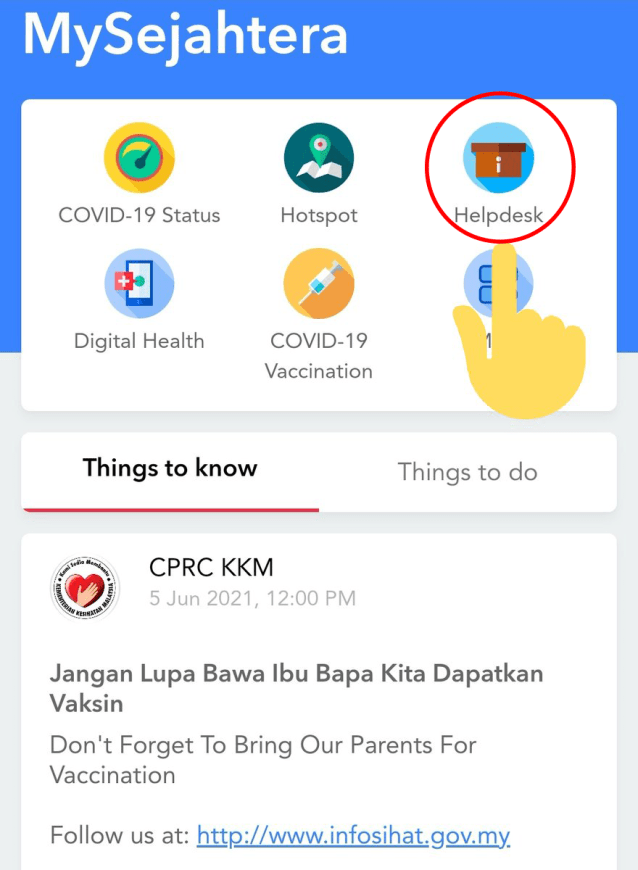Switch to the Things to know tab

(x=170, y=468)
